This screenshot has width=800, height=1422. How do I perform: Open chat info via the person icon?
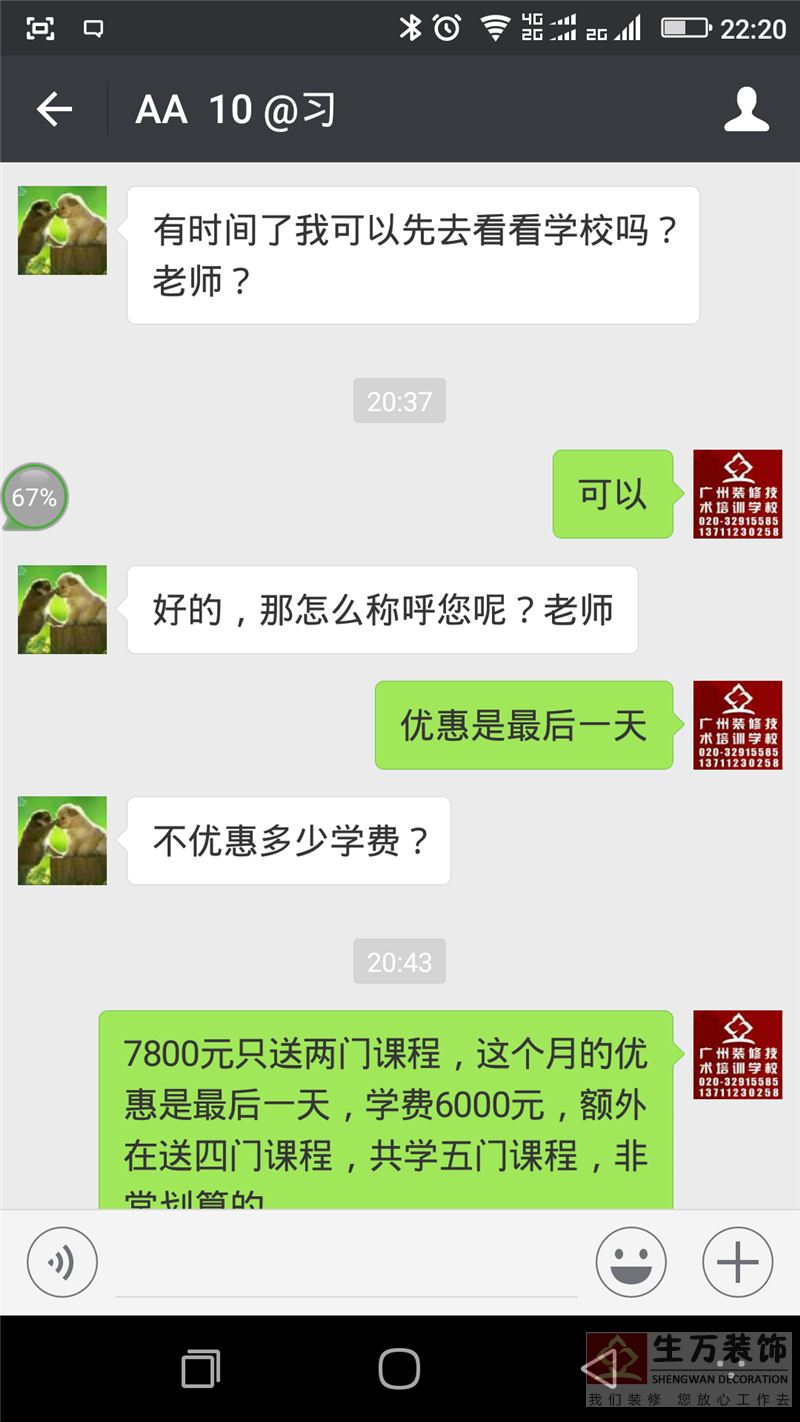746,109
